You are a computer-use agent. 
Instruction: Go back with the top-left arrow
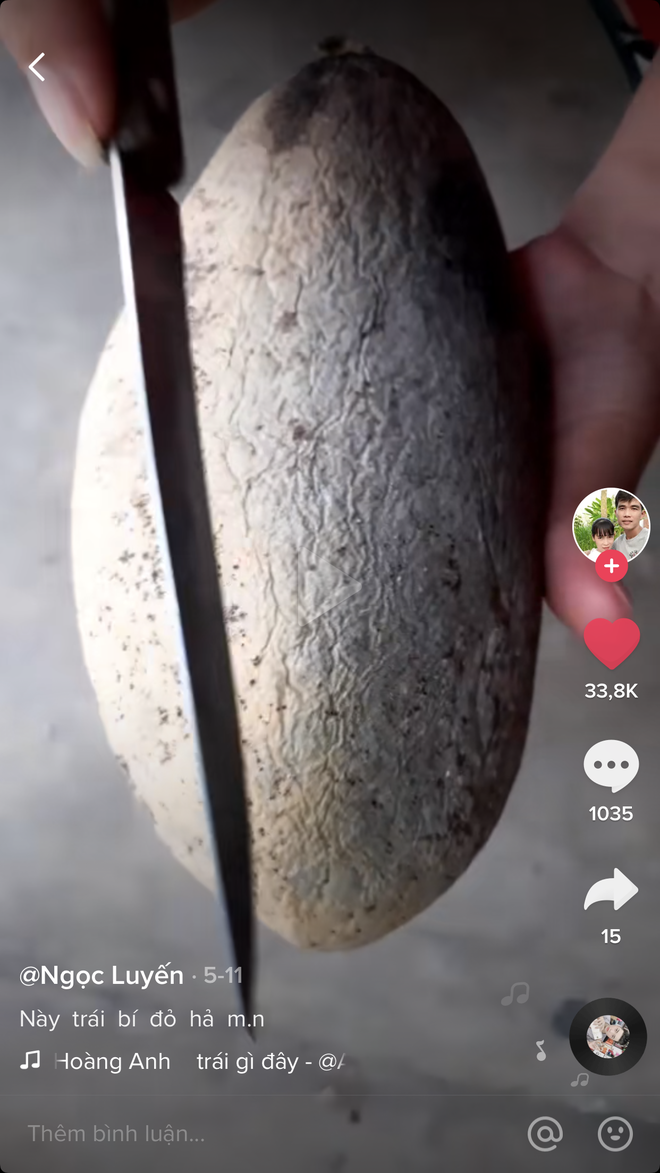(x=37, y=67)
